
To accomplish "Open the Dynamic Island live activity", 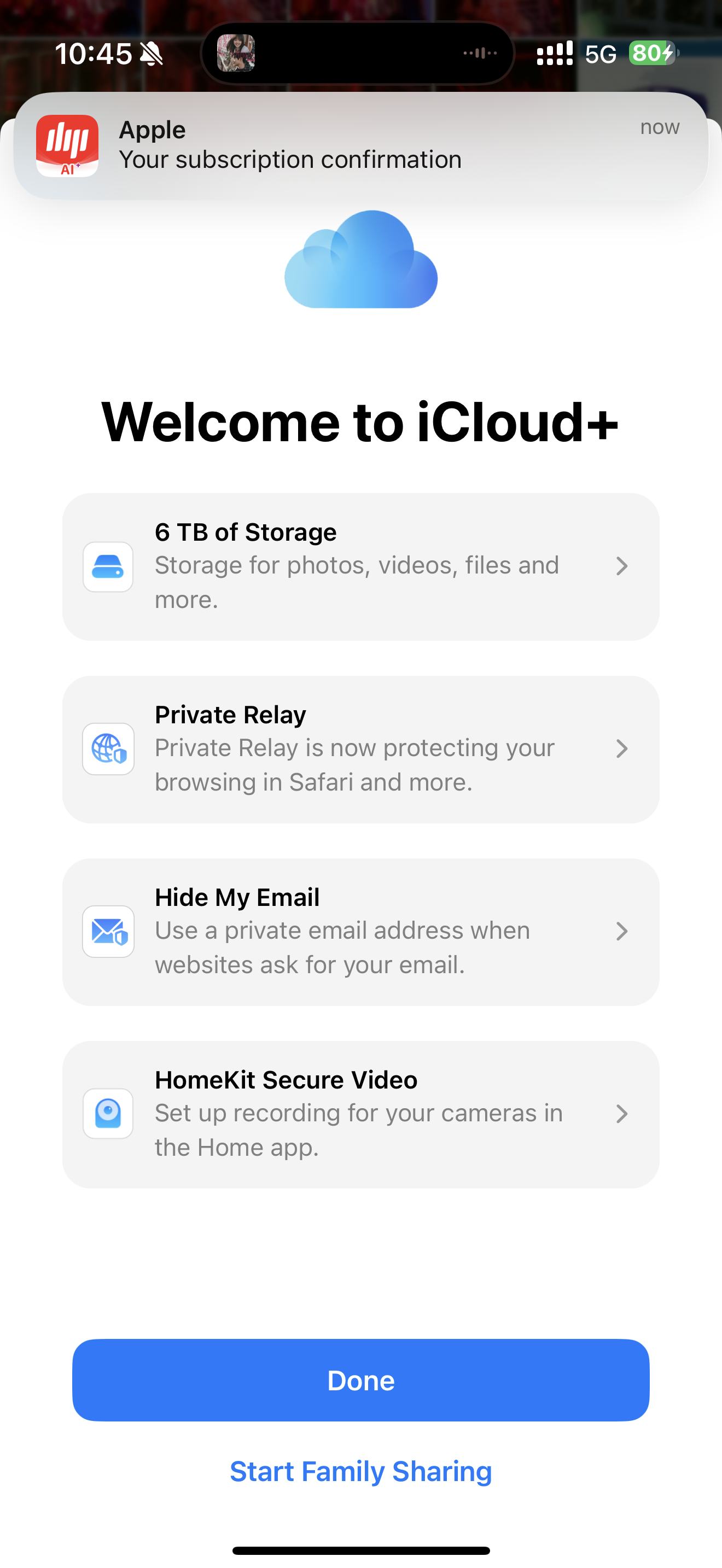I will [x=358, y=54].
